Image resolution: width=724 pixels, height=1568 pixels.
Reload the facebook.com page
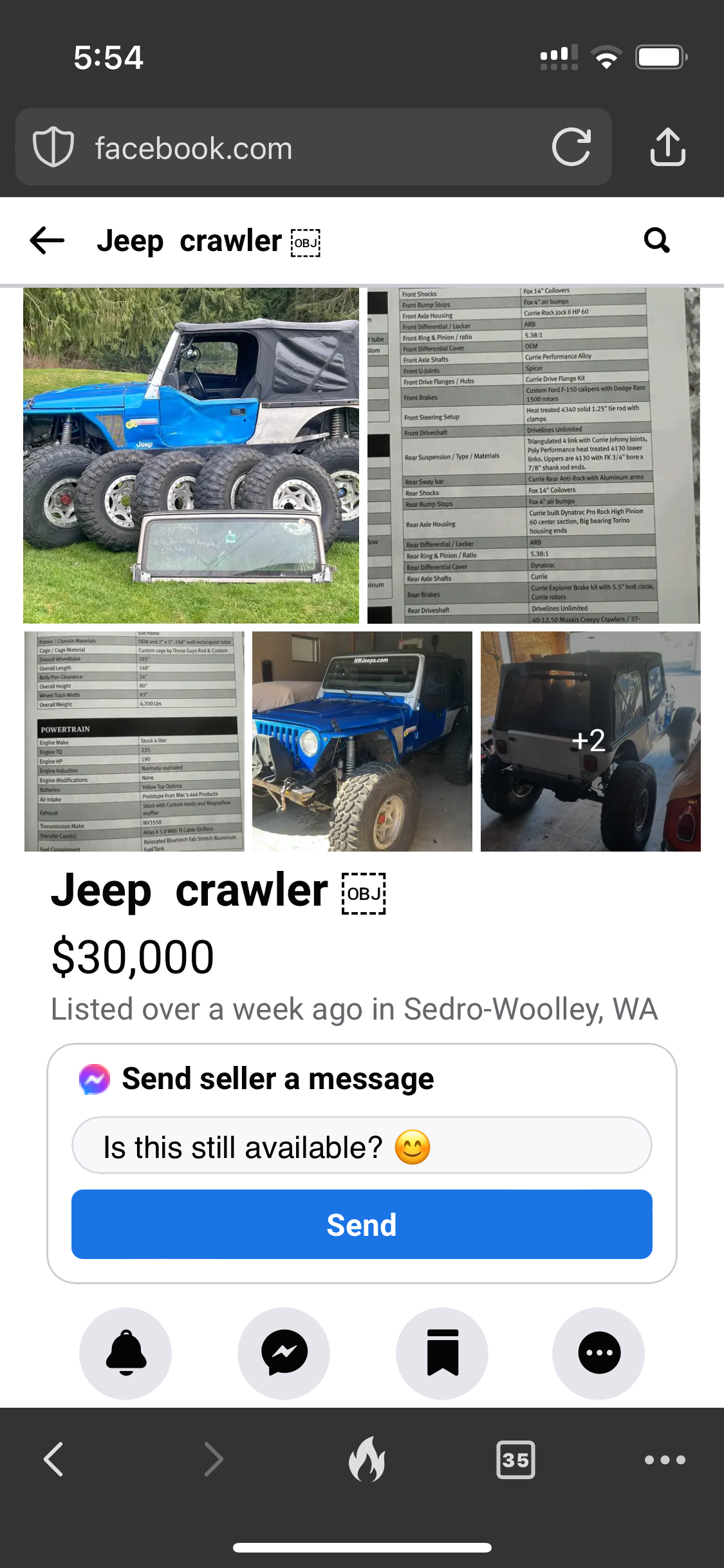pos(571,147)
